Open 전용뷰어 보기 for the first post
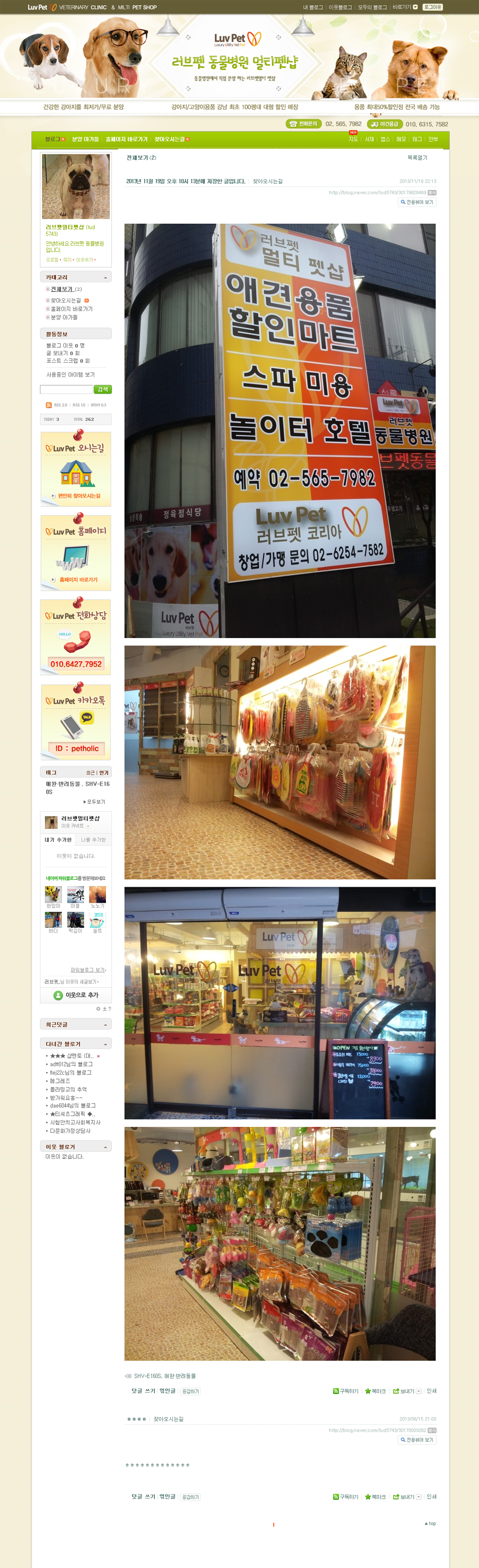 click(417, 202)
